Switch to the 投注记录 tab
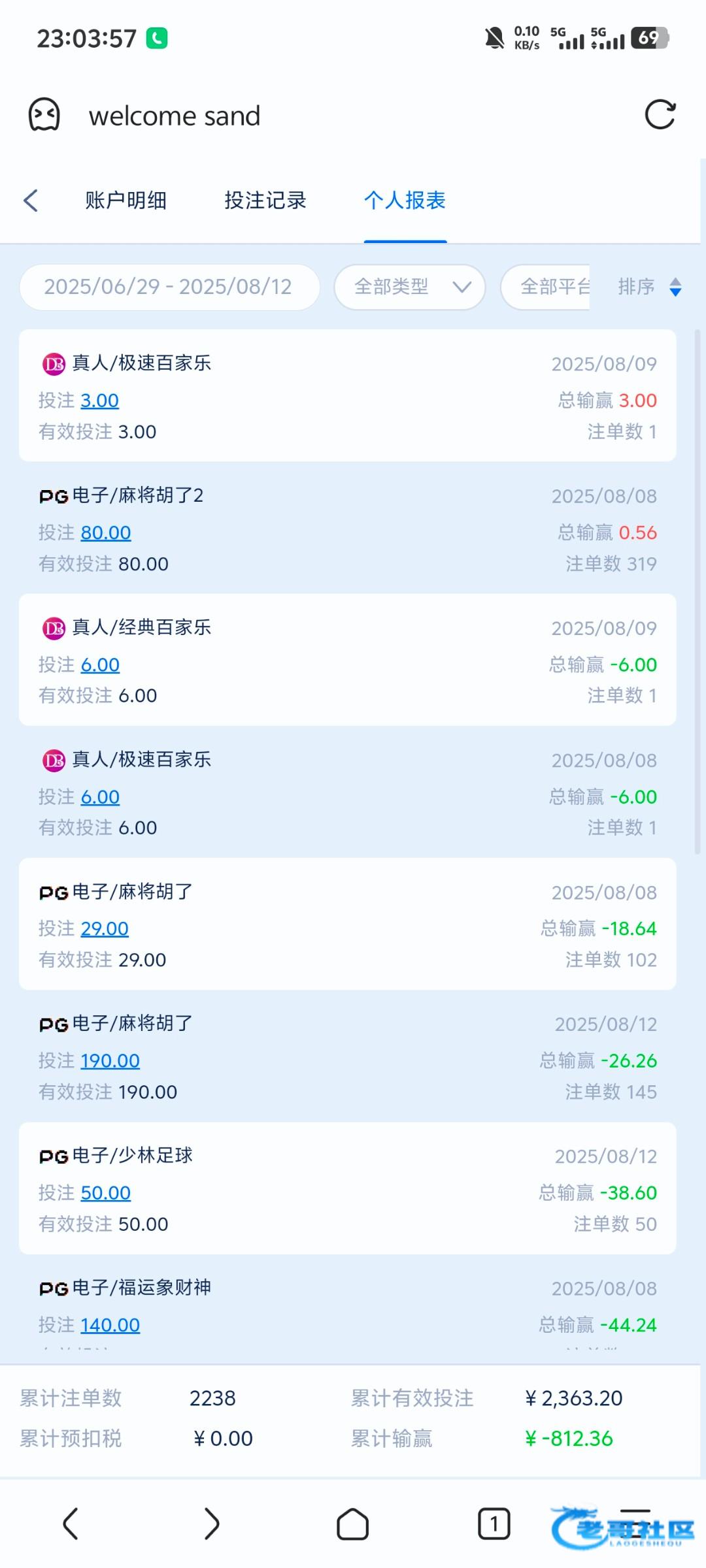 click(x=265, y=201)
